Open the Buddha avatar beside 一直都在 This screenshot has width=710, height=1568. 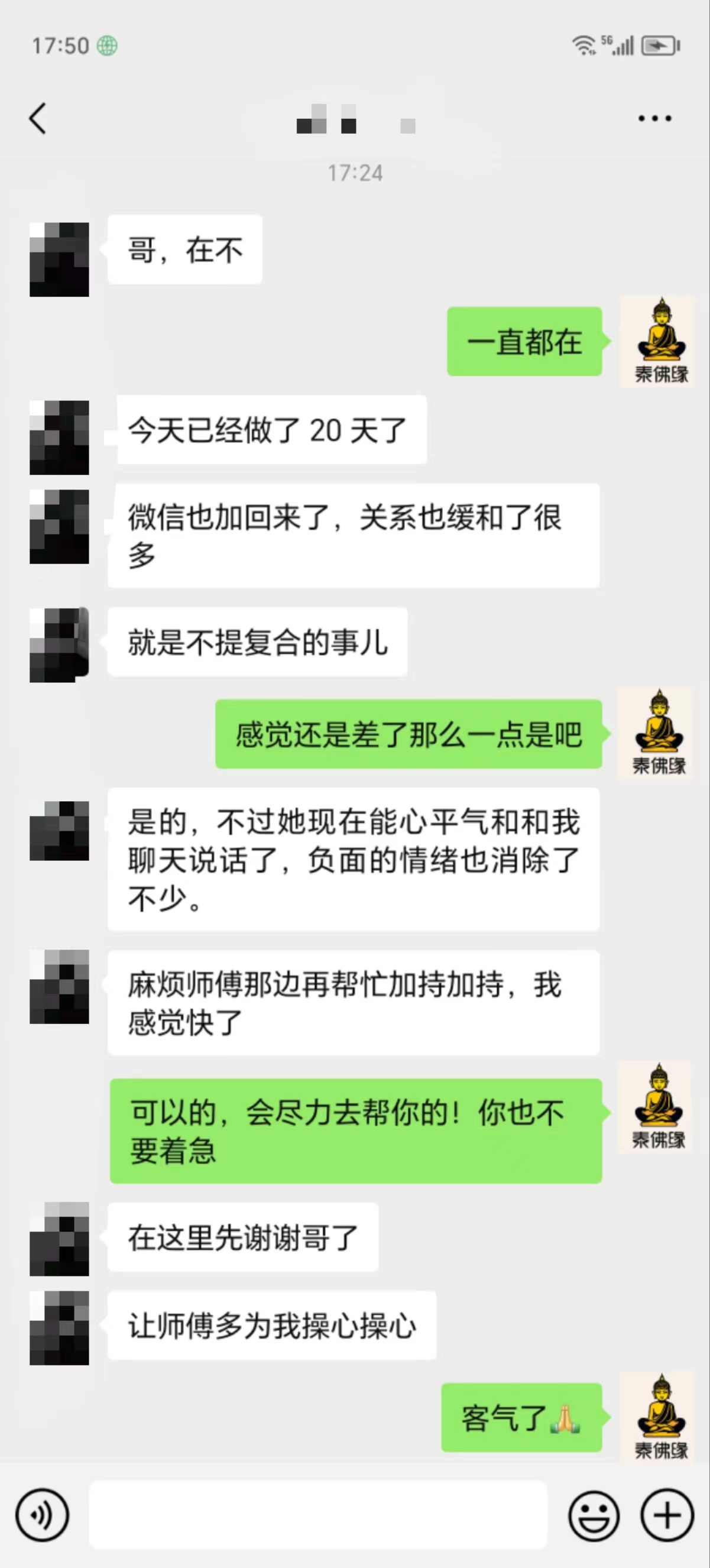click(657, 342)
